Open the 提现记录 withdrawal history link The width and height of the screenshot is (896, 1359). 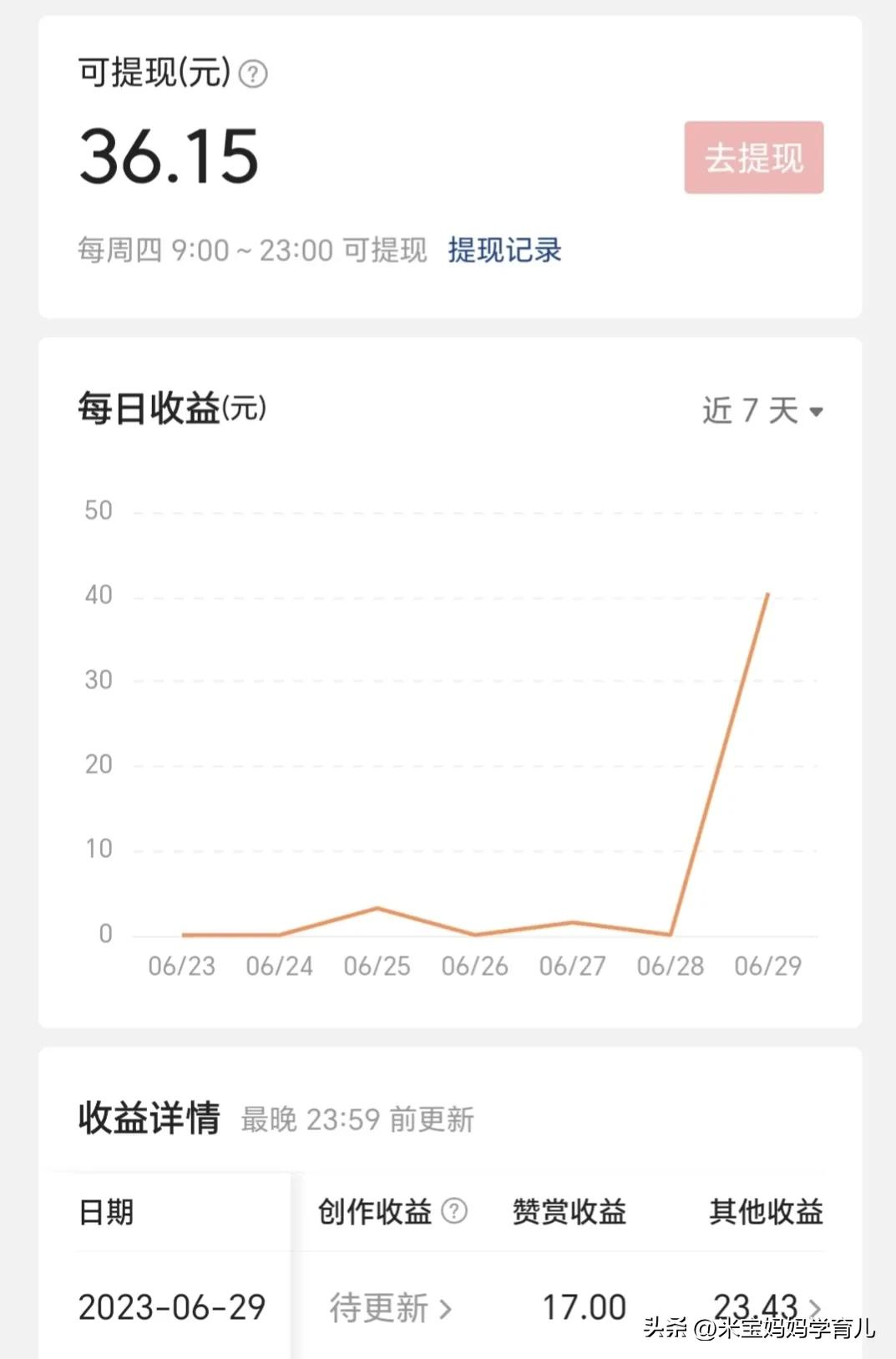[x=504, y=251]
